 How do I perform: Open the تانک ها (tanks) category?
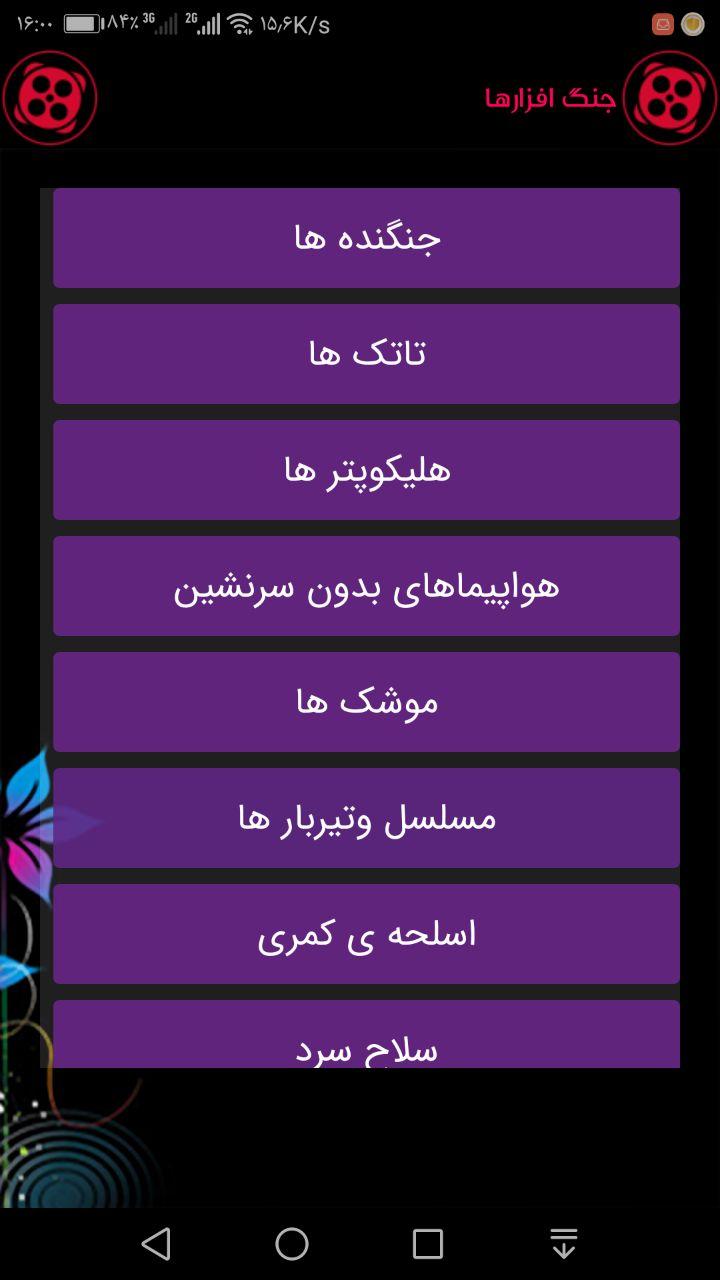[x=366, y=354]
